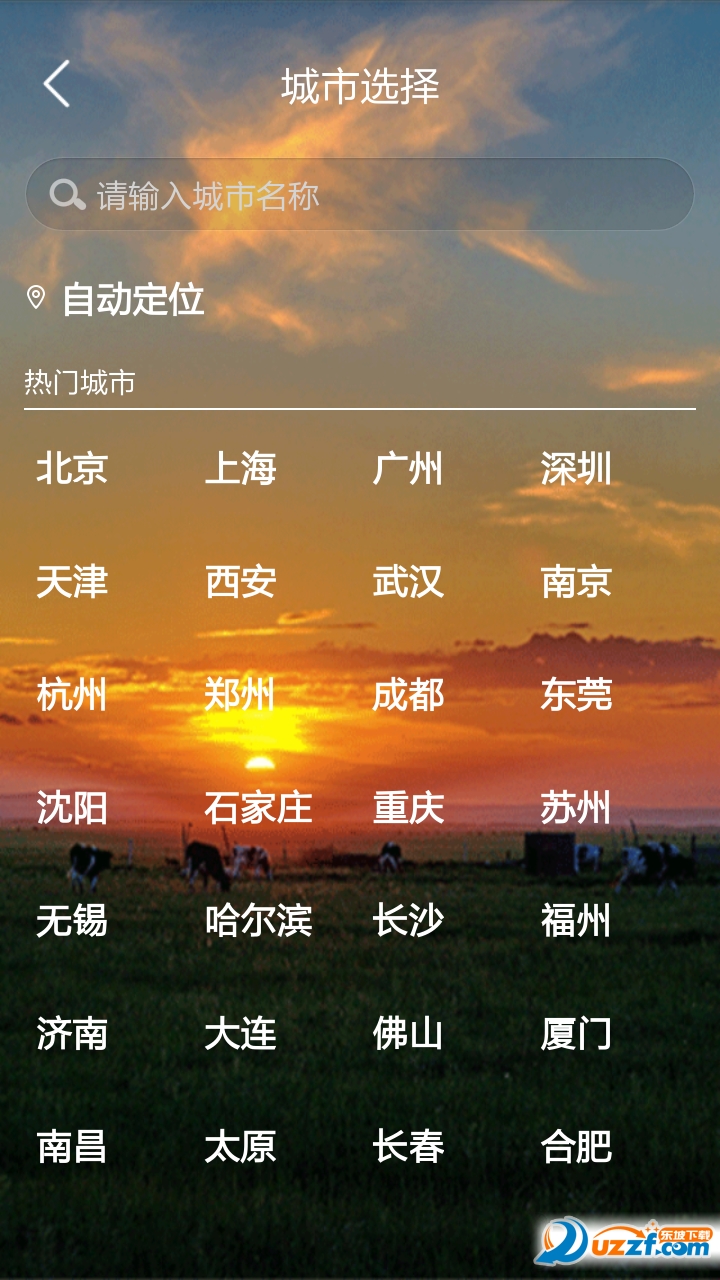Screen dimensions: 720x1280
Task: Use 自动定位 to auto-locate
Action: 132,299
